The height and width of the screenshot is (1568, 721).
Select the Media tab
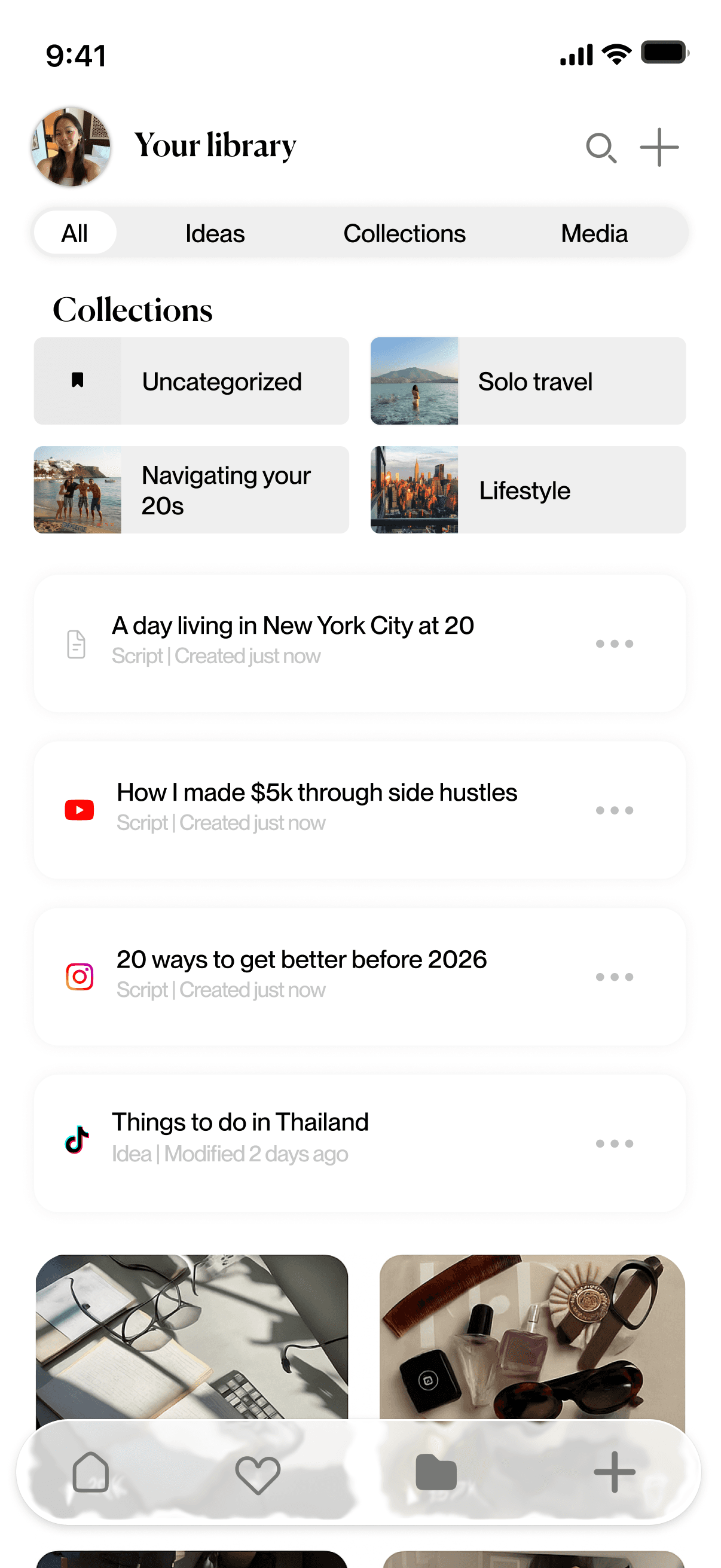(x=594, y=234)
